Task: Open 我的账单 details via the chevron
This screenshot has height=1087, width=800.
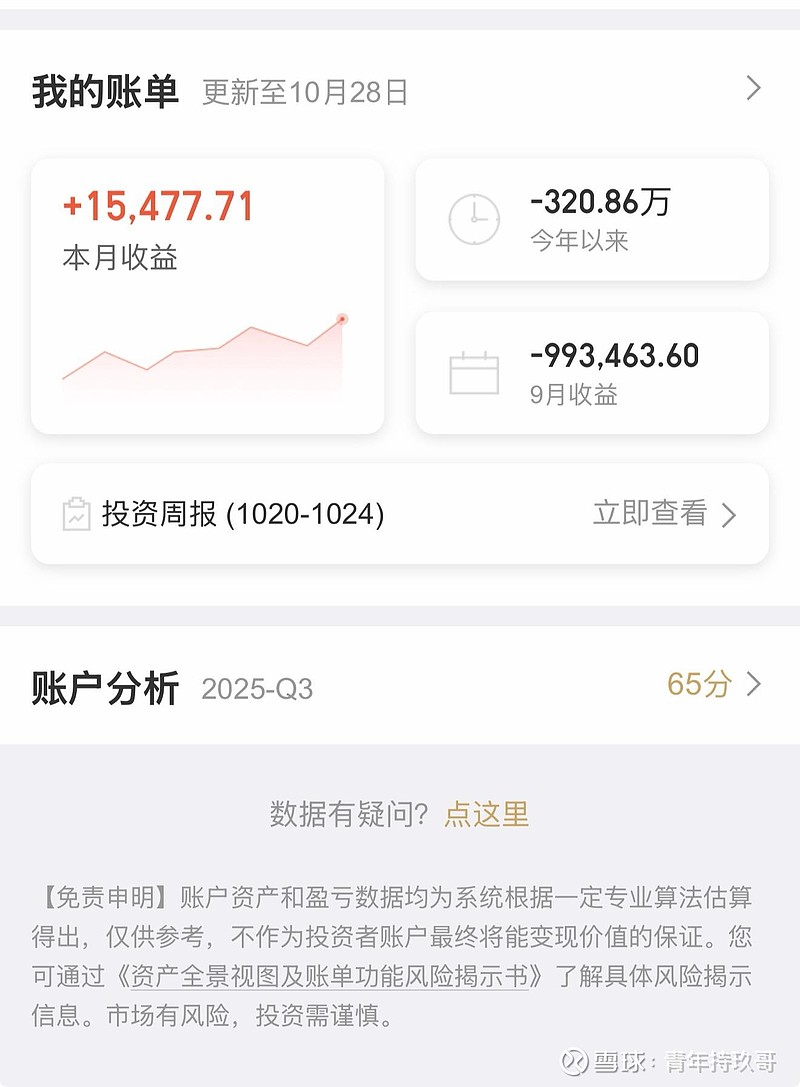Action: tap(754, 88)
